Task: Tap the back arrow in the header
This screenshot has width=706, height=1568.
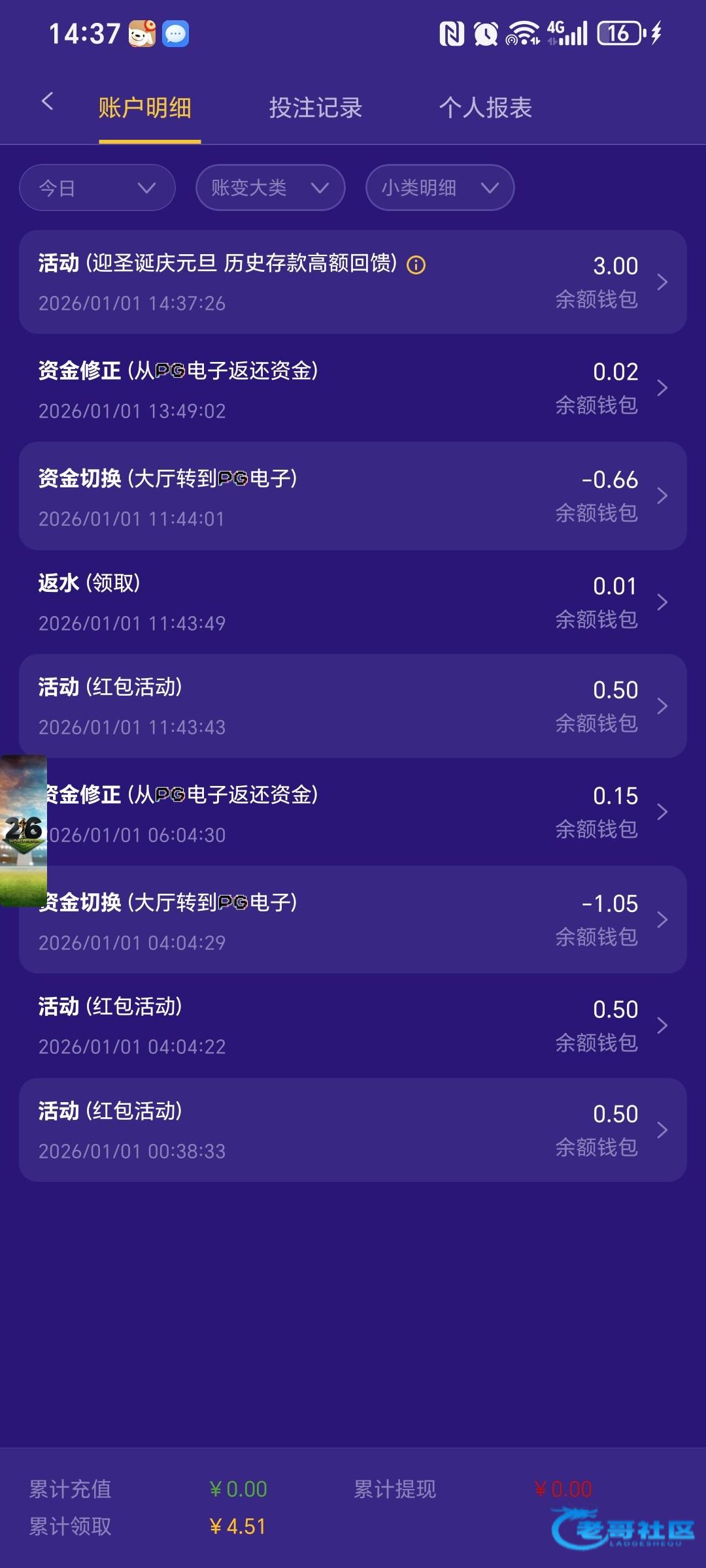Action: [47, 102]
